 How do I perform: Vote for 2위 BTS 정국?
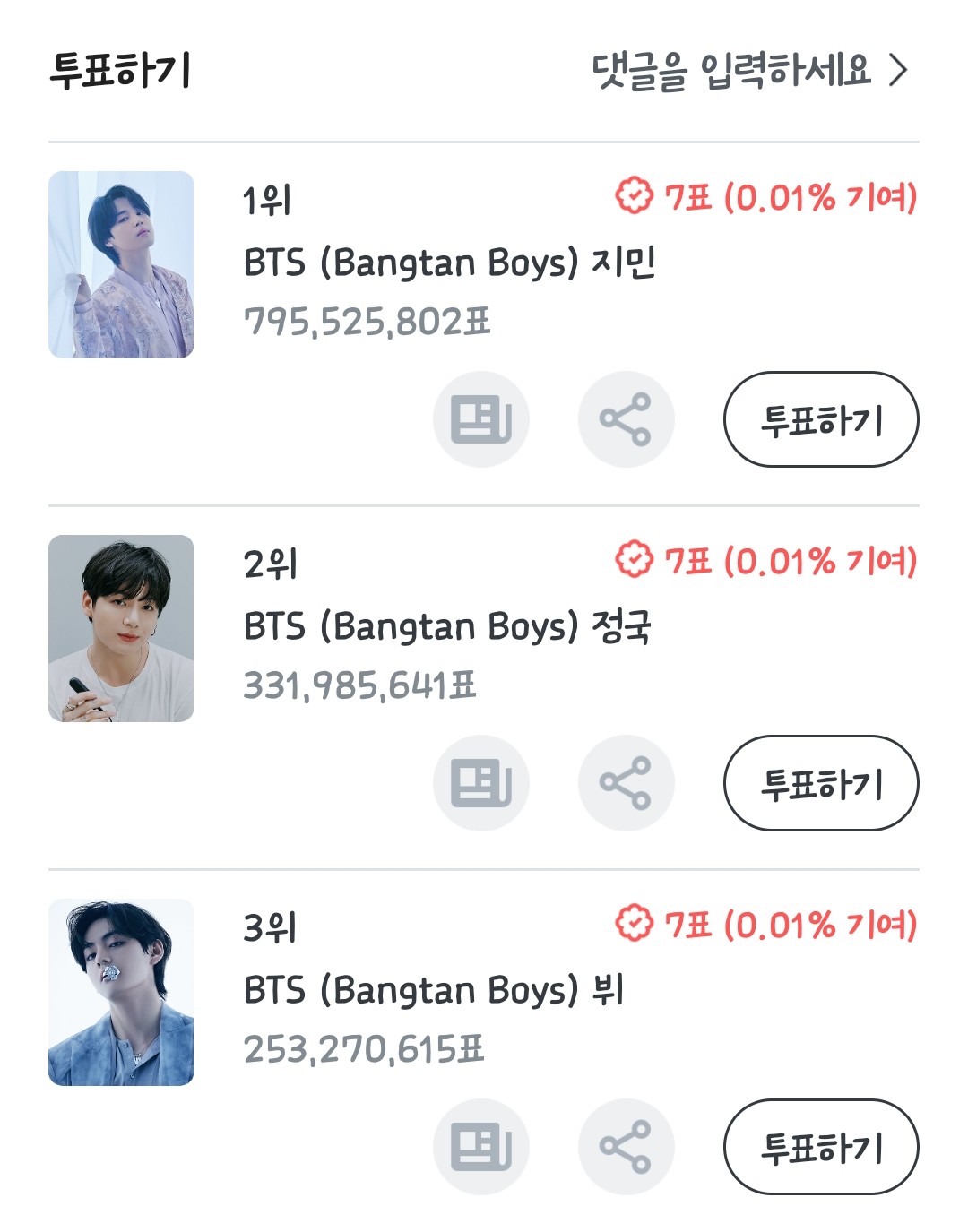[x=820, y=783]
